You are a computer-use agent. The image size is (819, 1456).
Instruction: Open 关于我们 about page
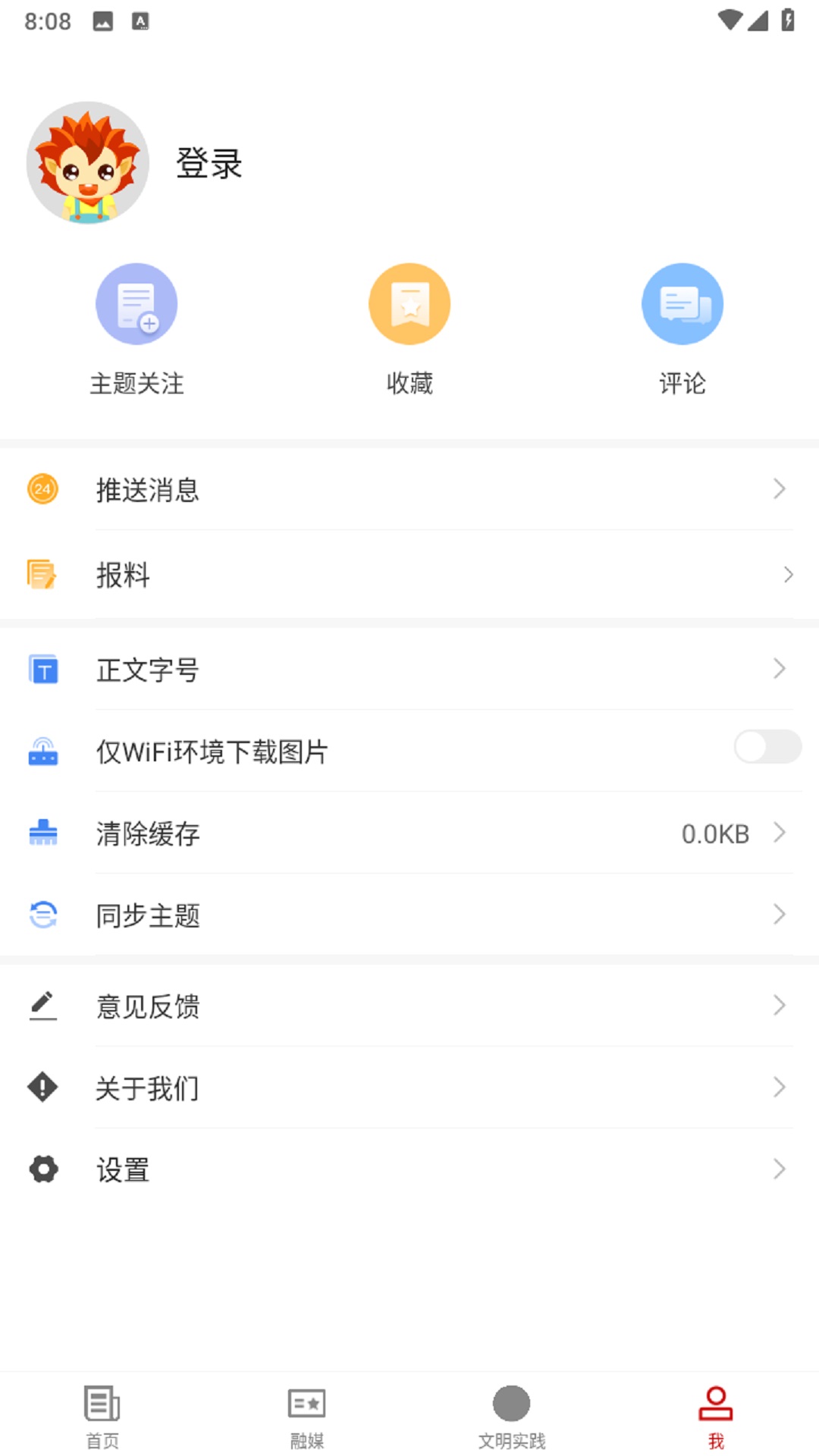[x=409, y=1088]
